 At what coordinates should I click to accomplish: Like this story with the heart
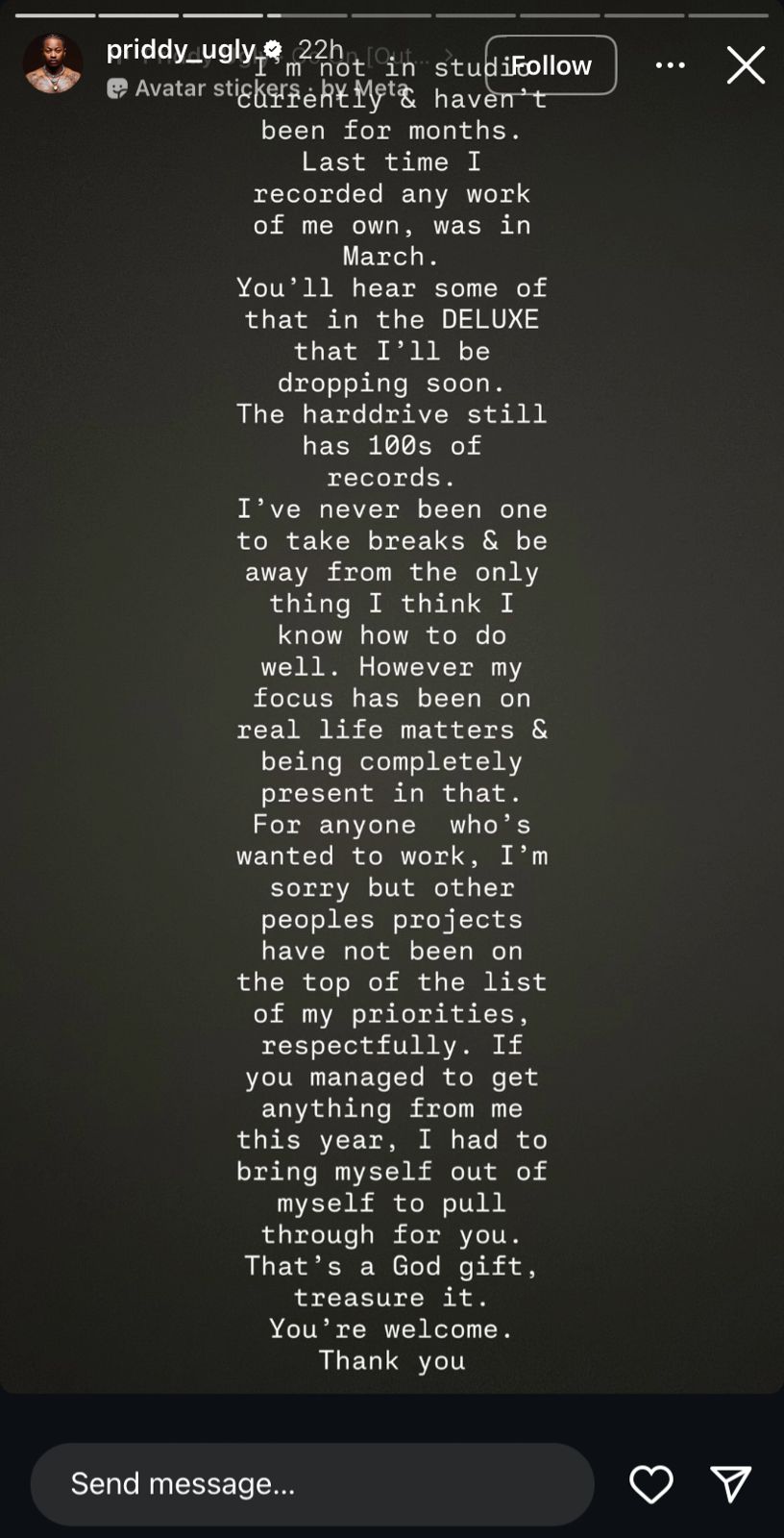coord(651,1484)
